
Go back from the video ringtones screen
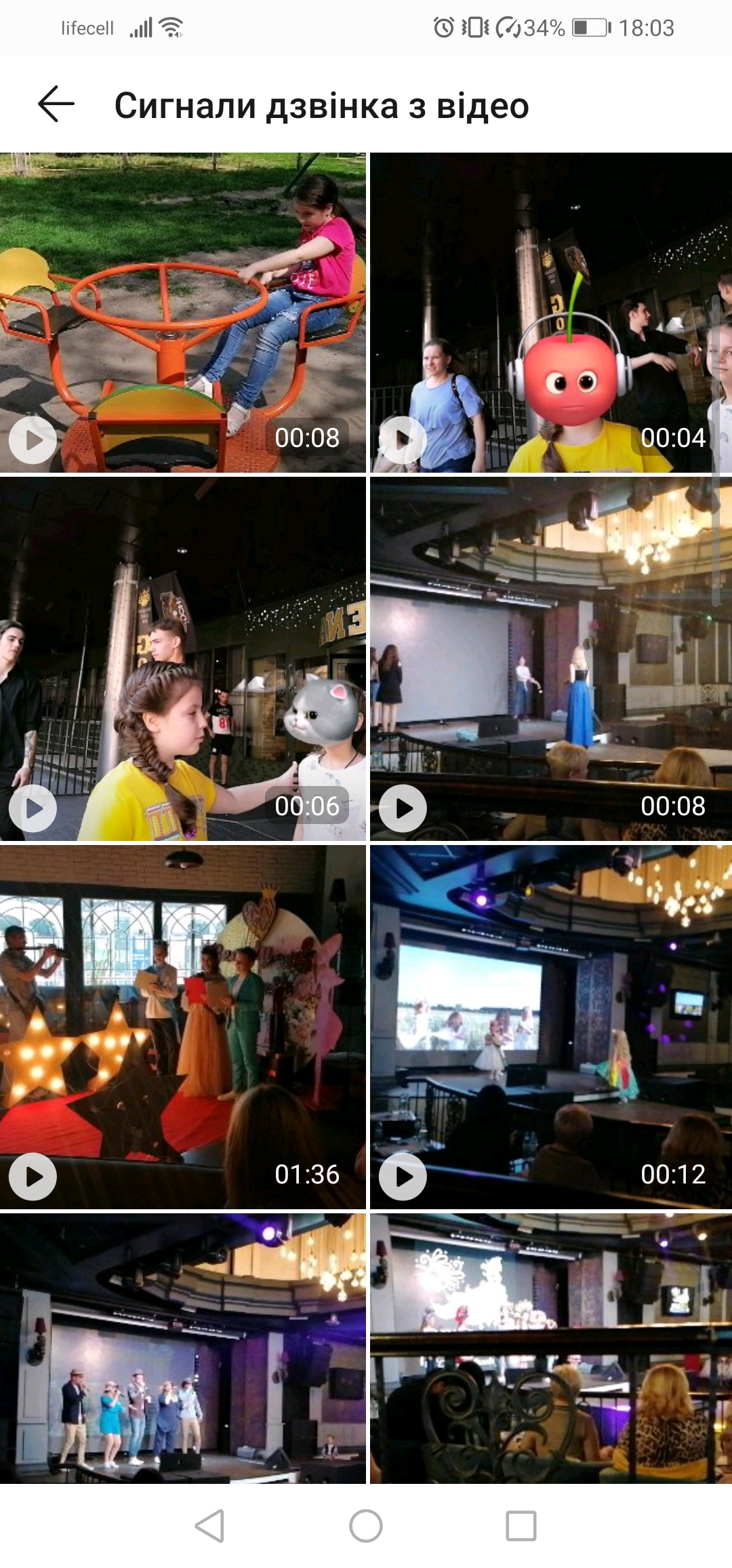point(56,104)
